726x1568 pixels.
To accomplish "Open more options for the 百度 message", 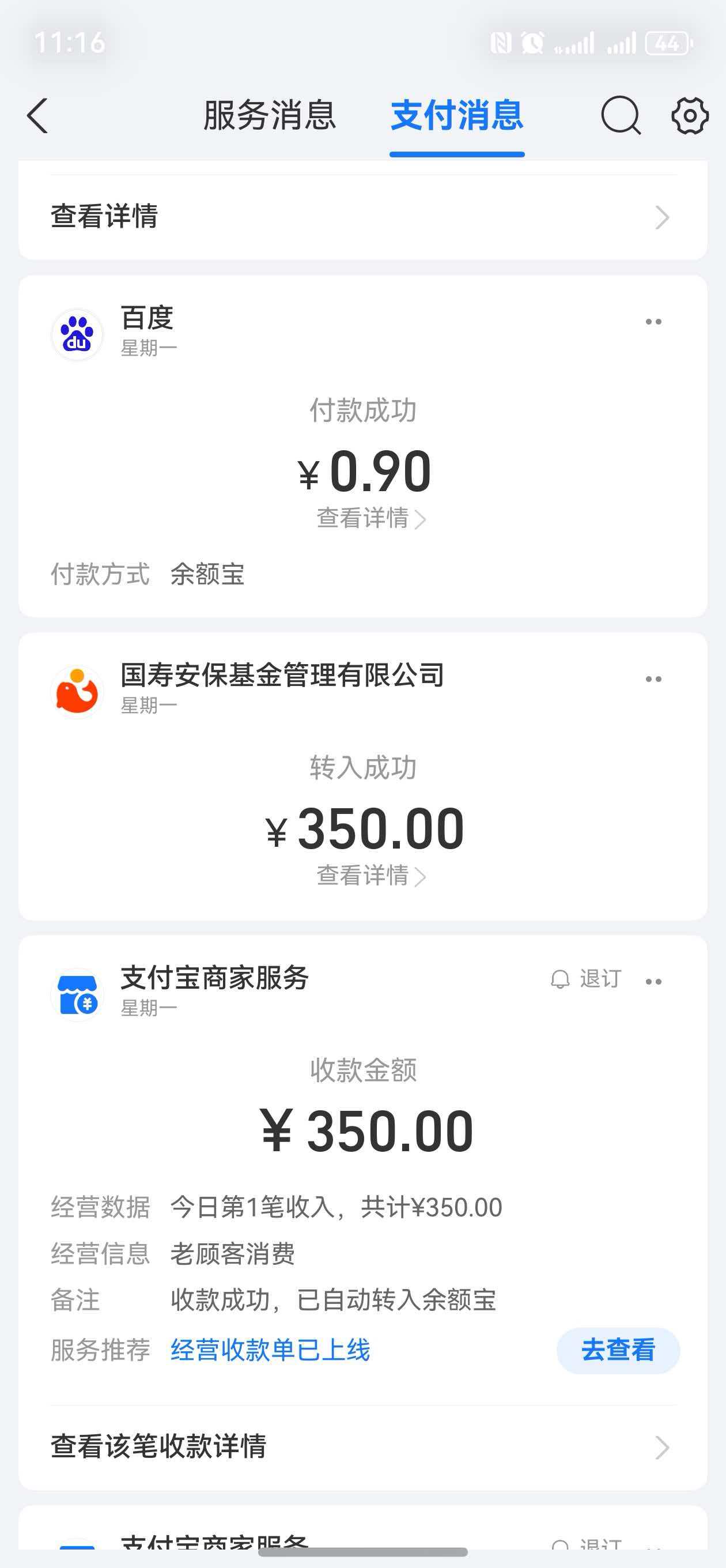I will (653, 322).
